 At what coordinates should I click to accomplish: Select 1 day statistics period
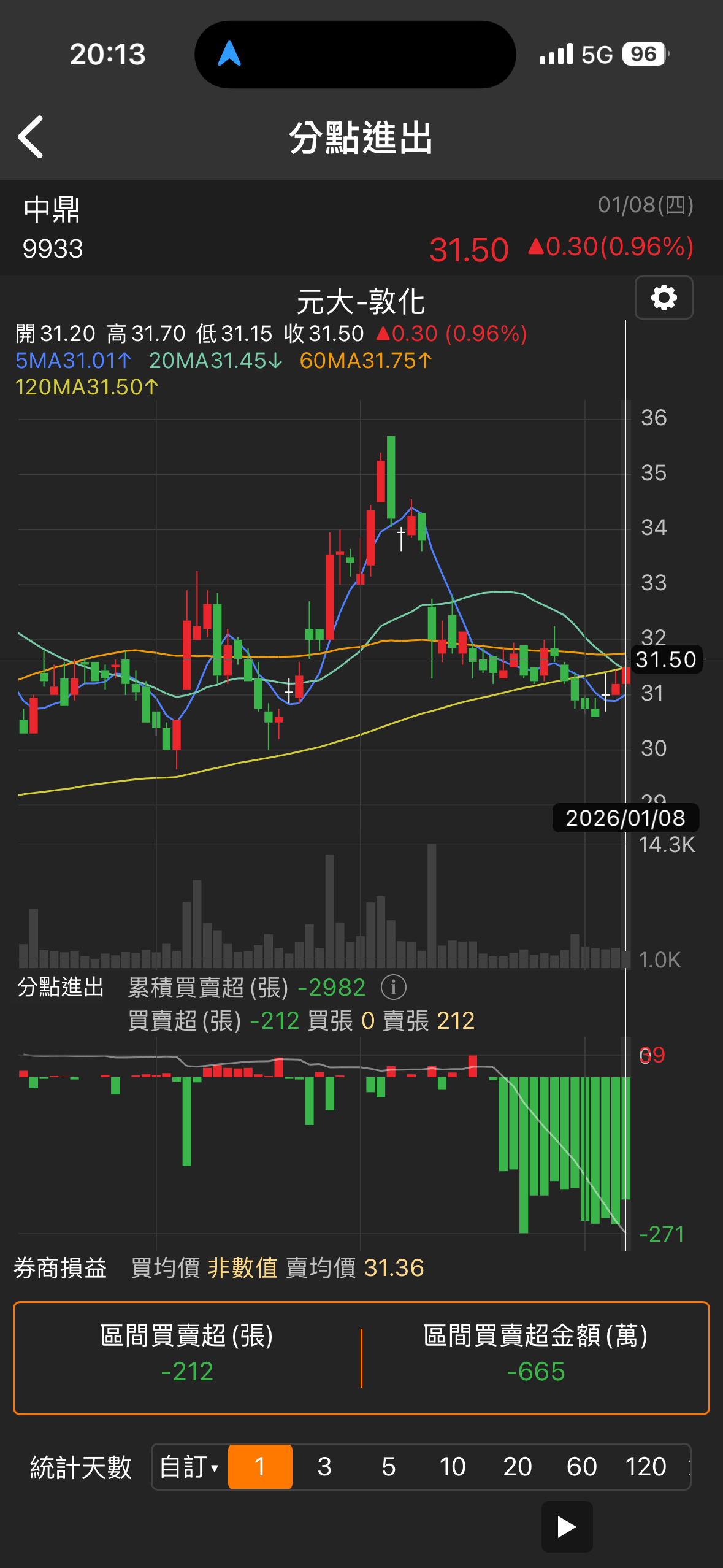pyautogui.click(x=260, y=1467)
